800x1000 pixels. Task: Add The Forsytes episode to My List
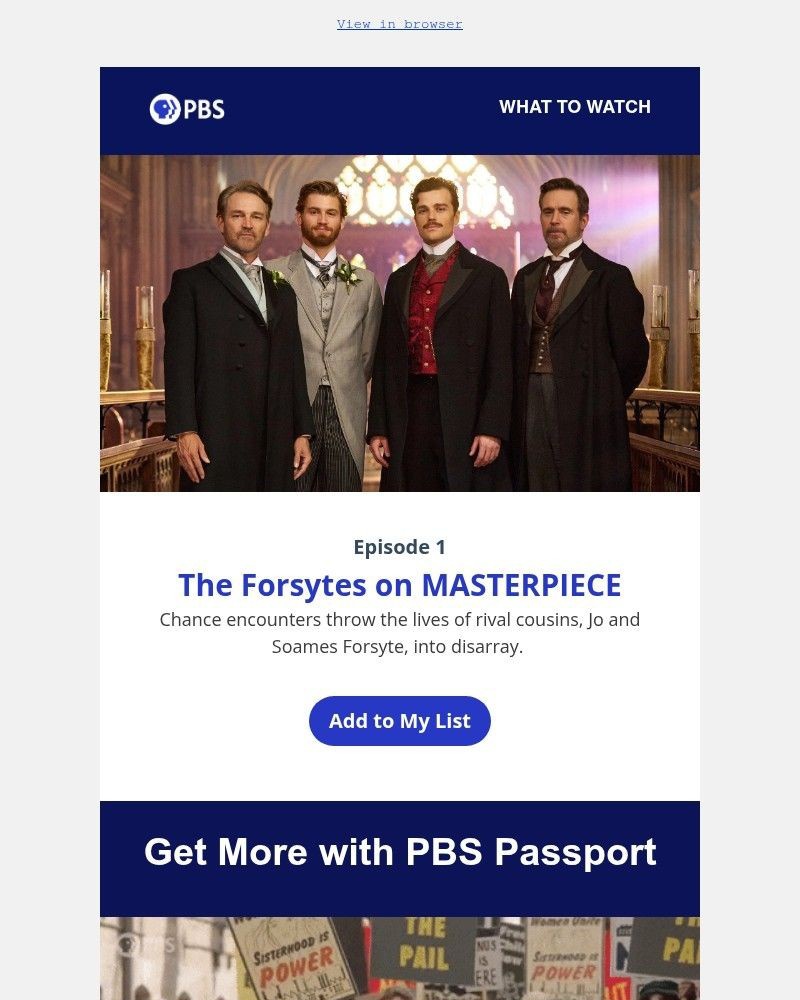[x=399, y=720]
